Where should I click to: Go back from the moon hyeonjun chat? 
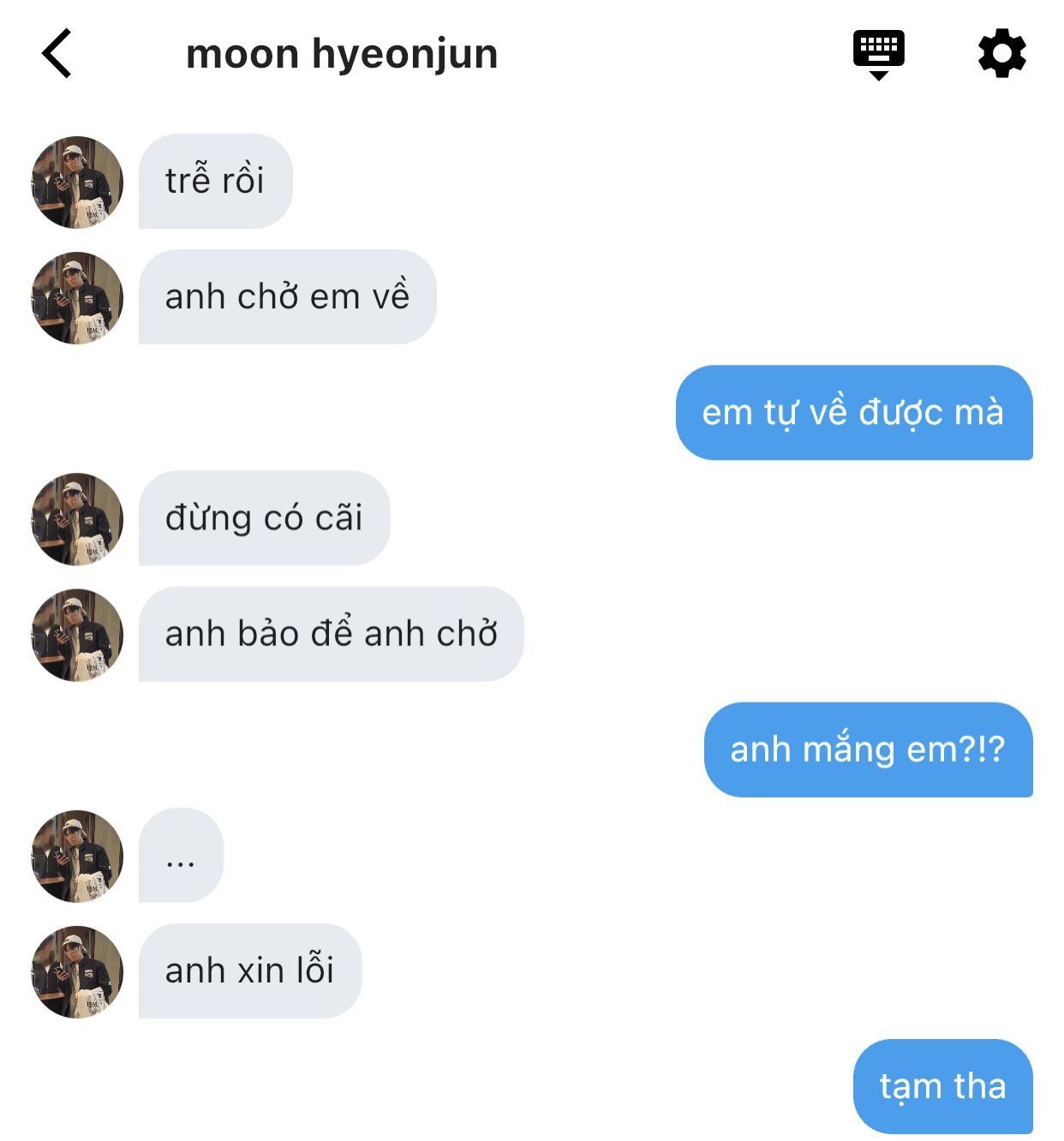pos(57,53)
